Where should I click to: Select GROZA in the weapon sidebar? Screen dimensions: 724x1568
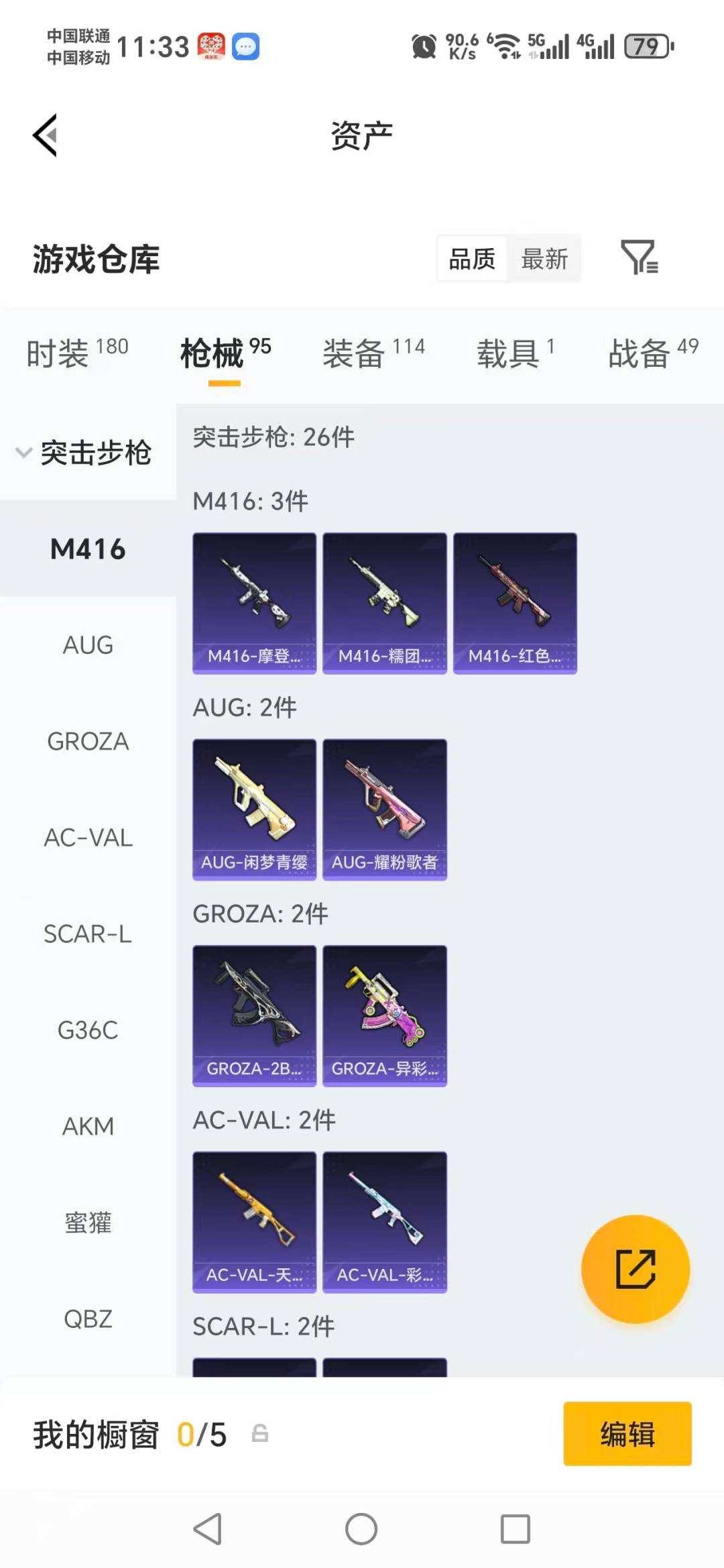click(x=87, y=742)
